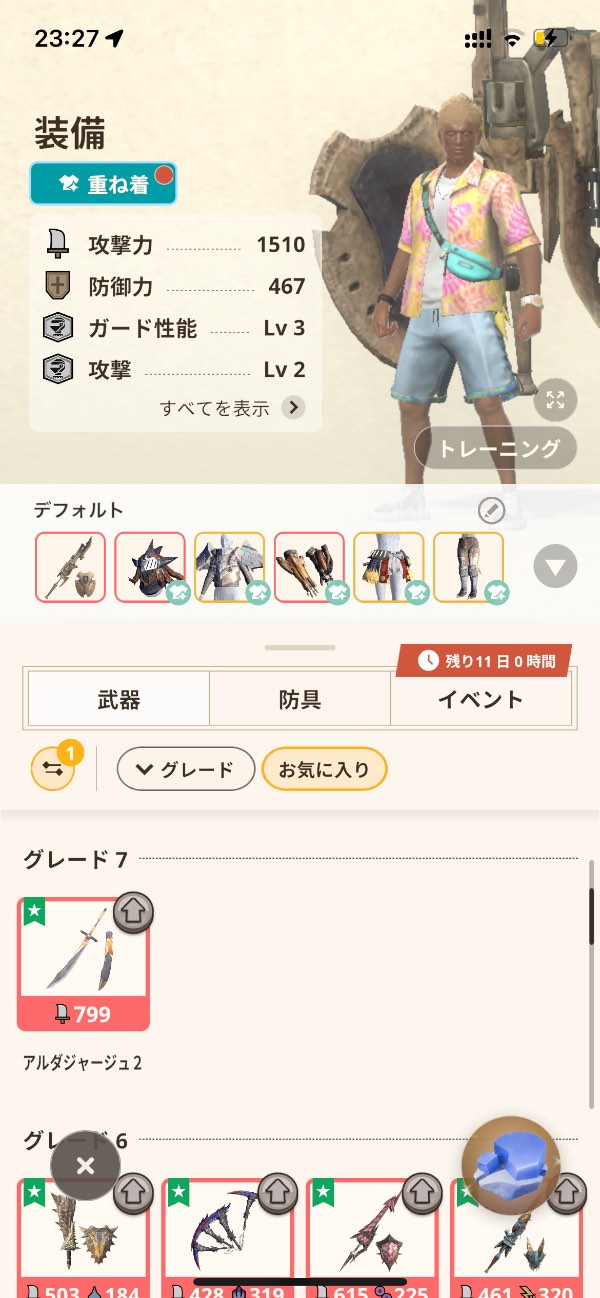Open the グレード sort dropdown
The width and height of the screenshot is (600, 1298).
point(186,769)
